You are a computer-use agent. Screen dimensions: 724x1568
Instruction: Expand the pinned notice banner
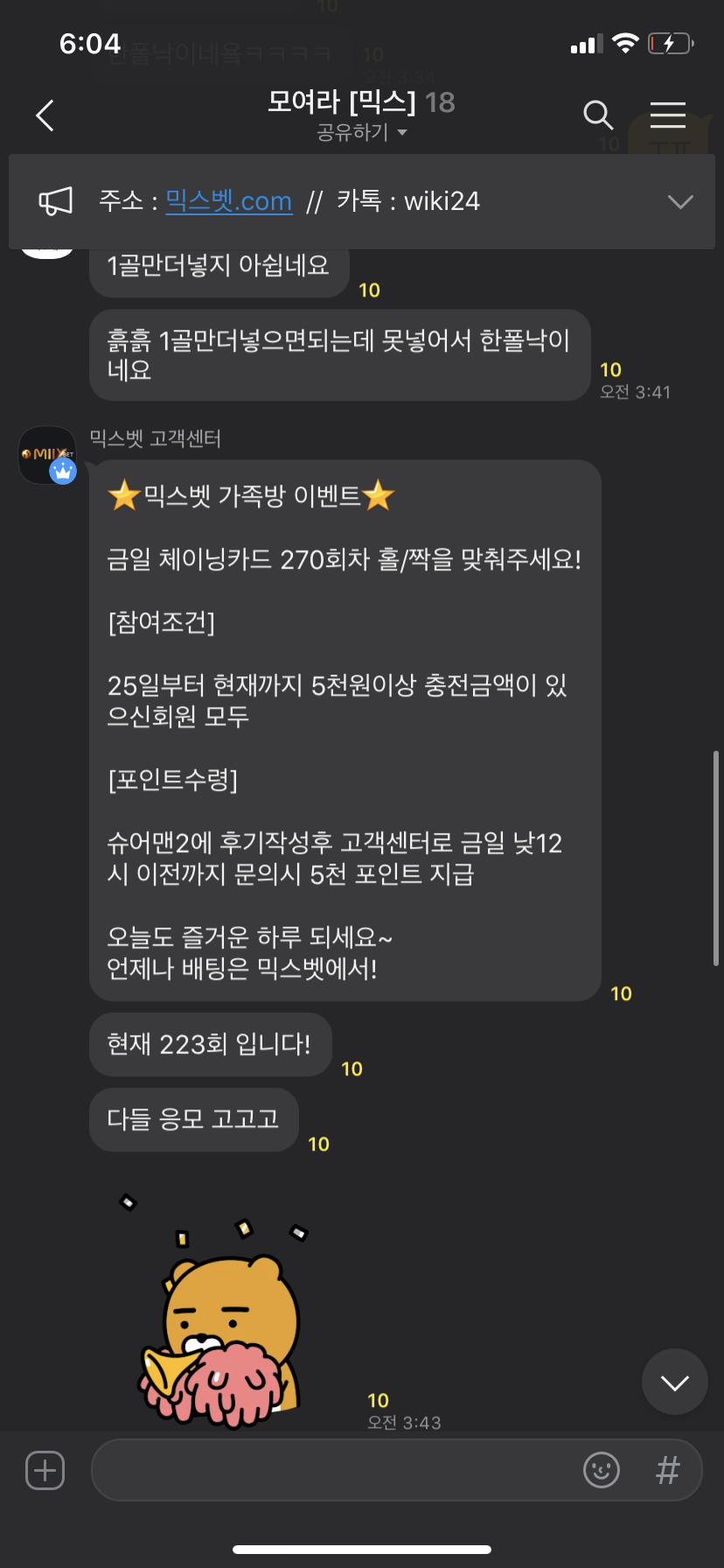tap(679, 202)
